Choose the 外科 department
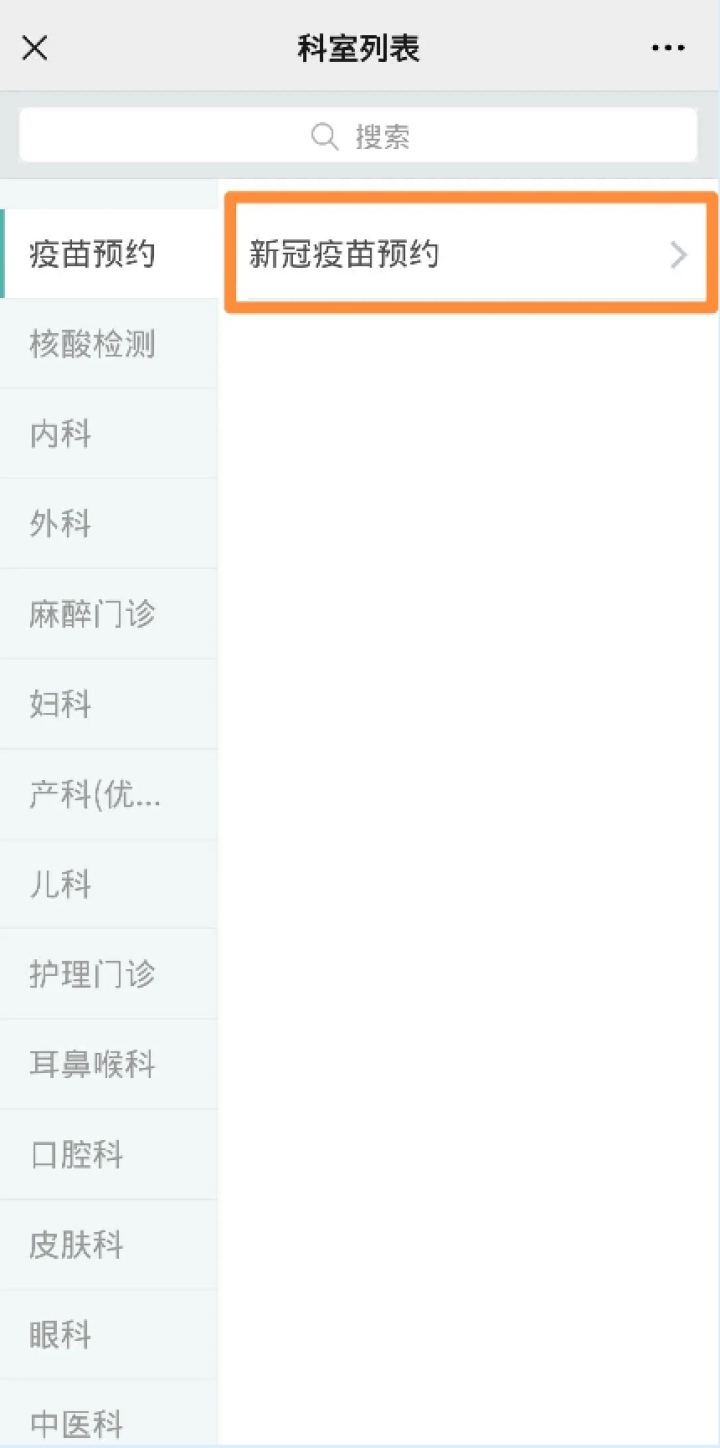Viewport: 720px width, 1448px height. pos(108,524)
